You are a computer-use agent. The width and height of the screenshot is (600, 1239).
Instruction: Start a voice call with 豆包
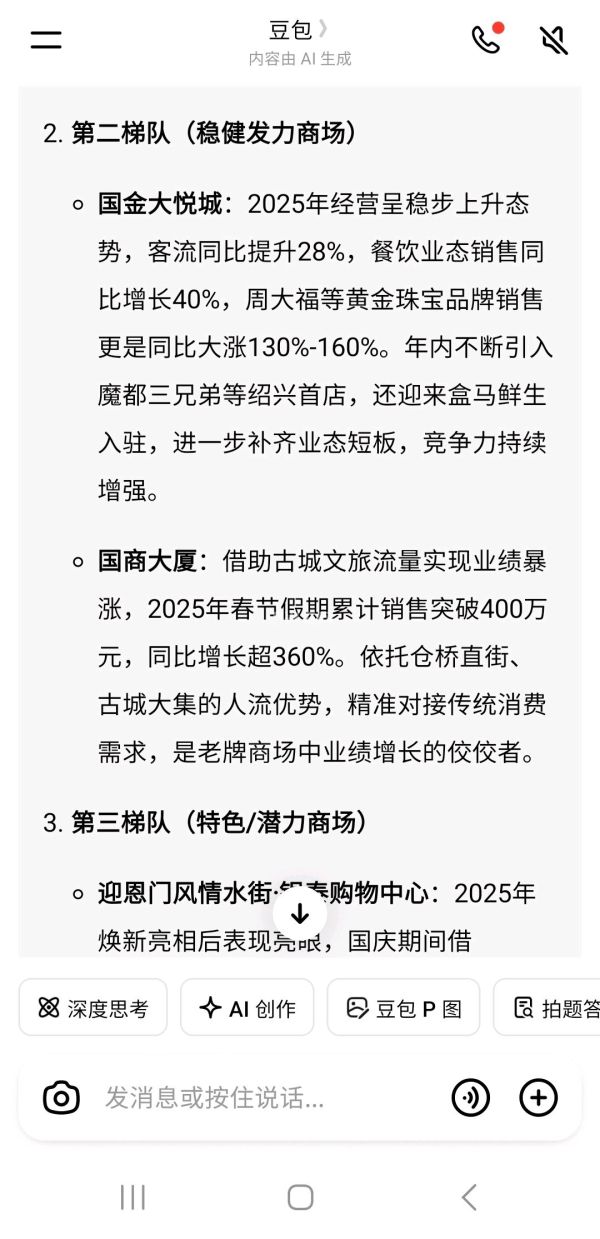(486, 39)
